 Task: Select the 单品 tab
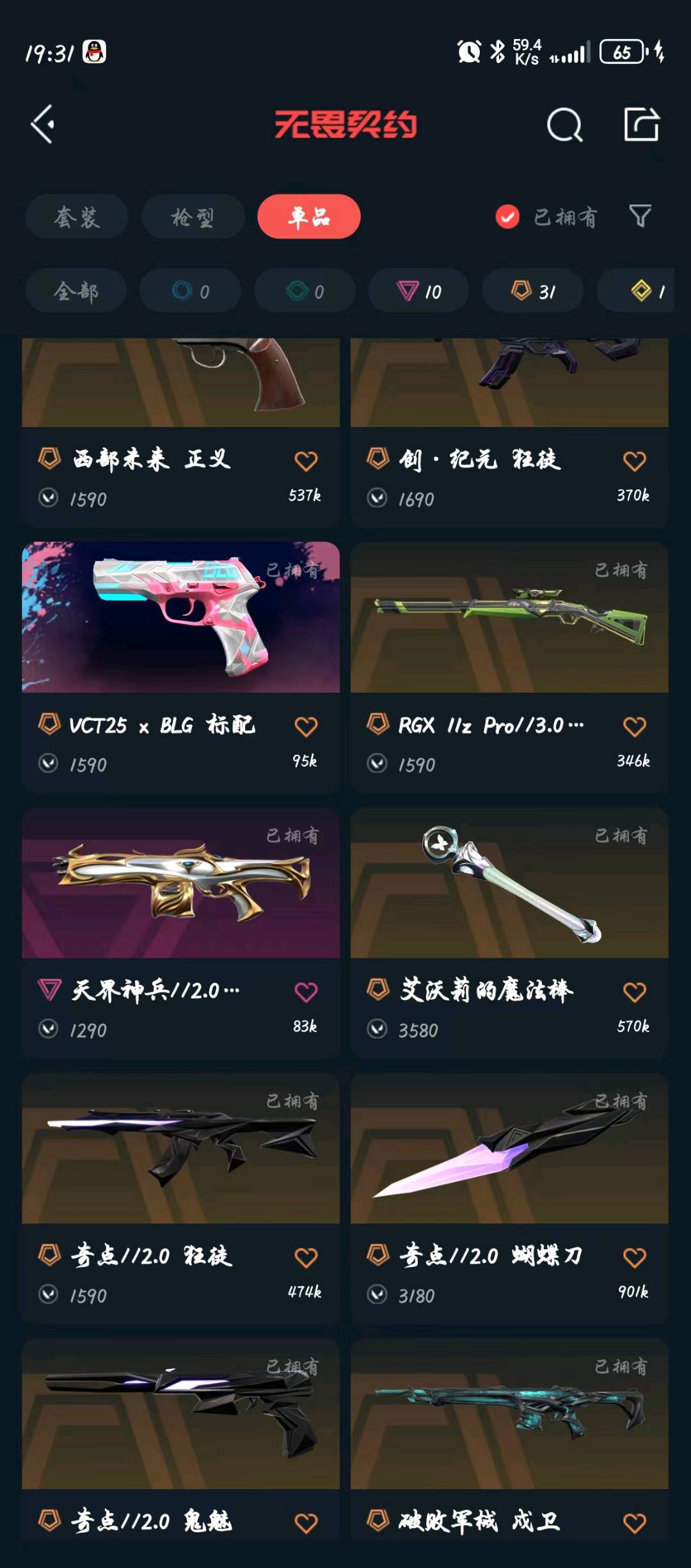click(x=309, y=217)
